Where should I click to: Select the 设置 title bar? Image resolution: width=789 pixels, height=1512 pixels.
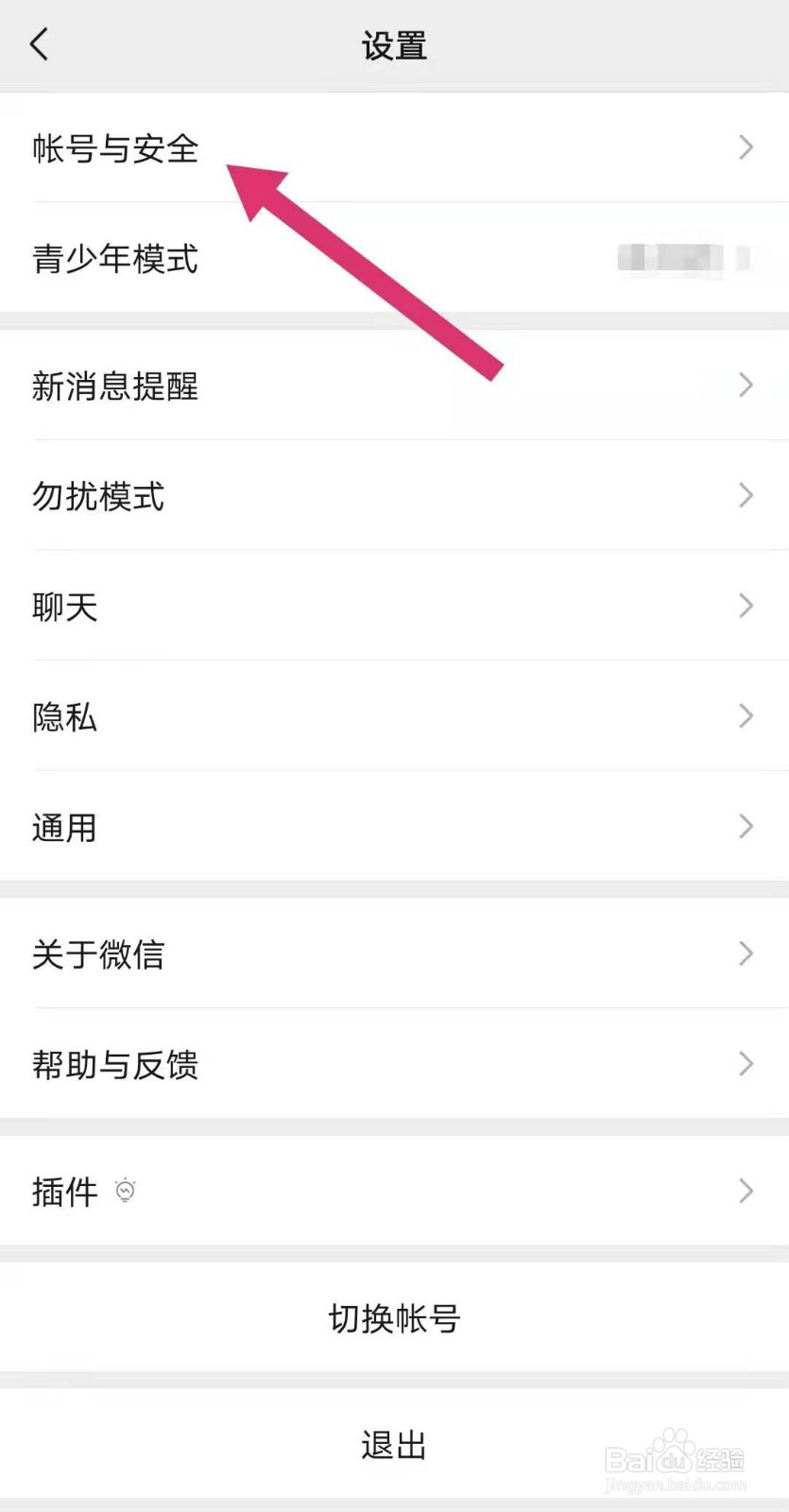394,43
